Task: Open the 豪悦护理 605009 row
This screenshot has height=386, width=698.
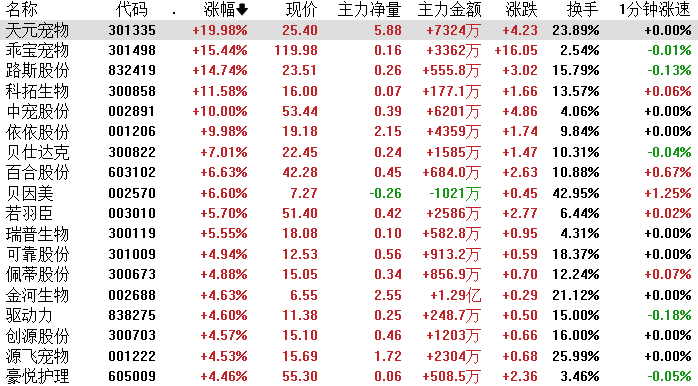Action: [x=349, y=376]
